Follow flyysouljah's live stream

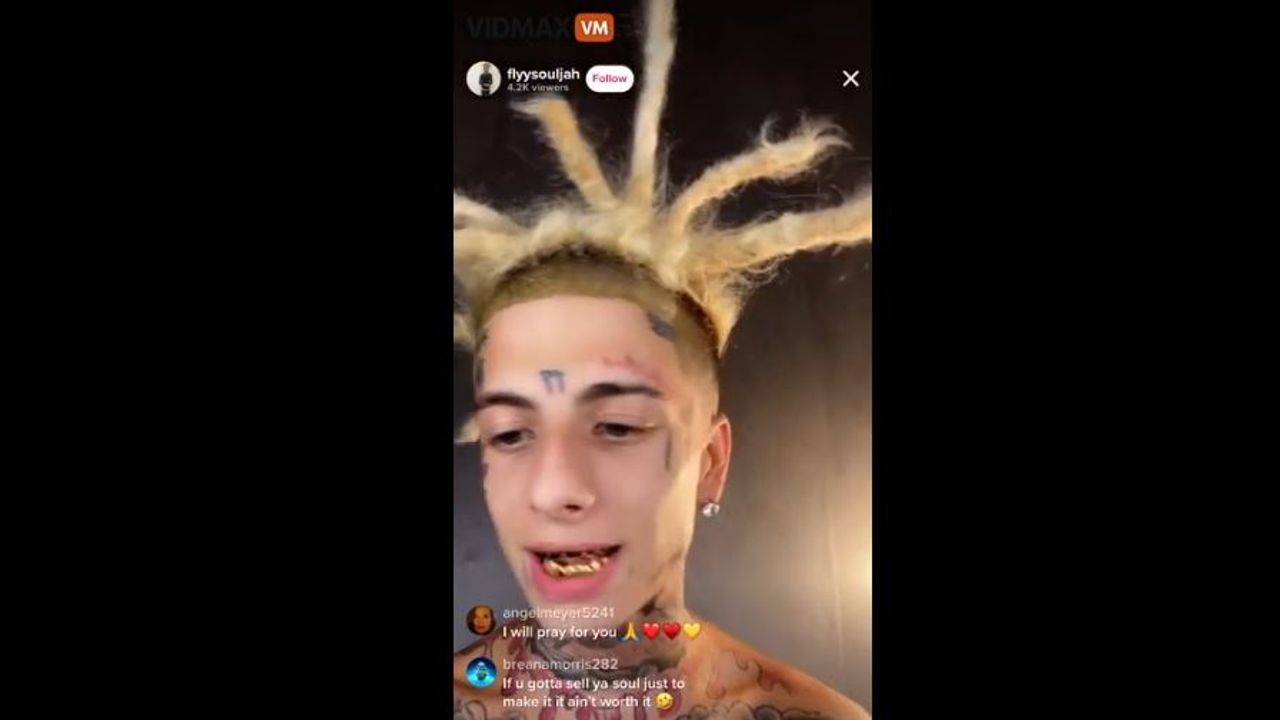[609, 79]
